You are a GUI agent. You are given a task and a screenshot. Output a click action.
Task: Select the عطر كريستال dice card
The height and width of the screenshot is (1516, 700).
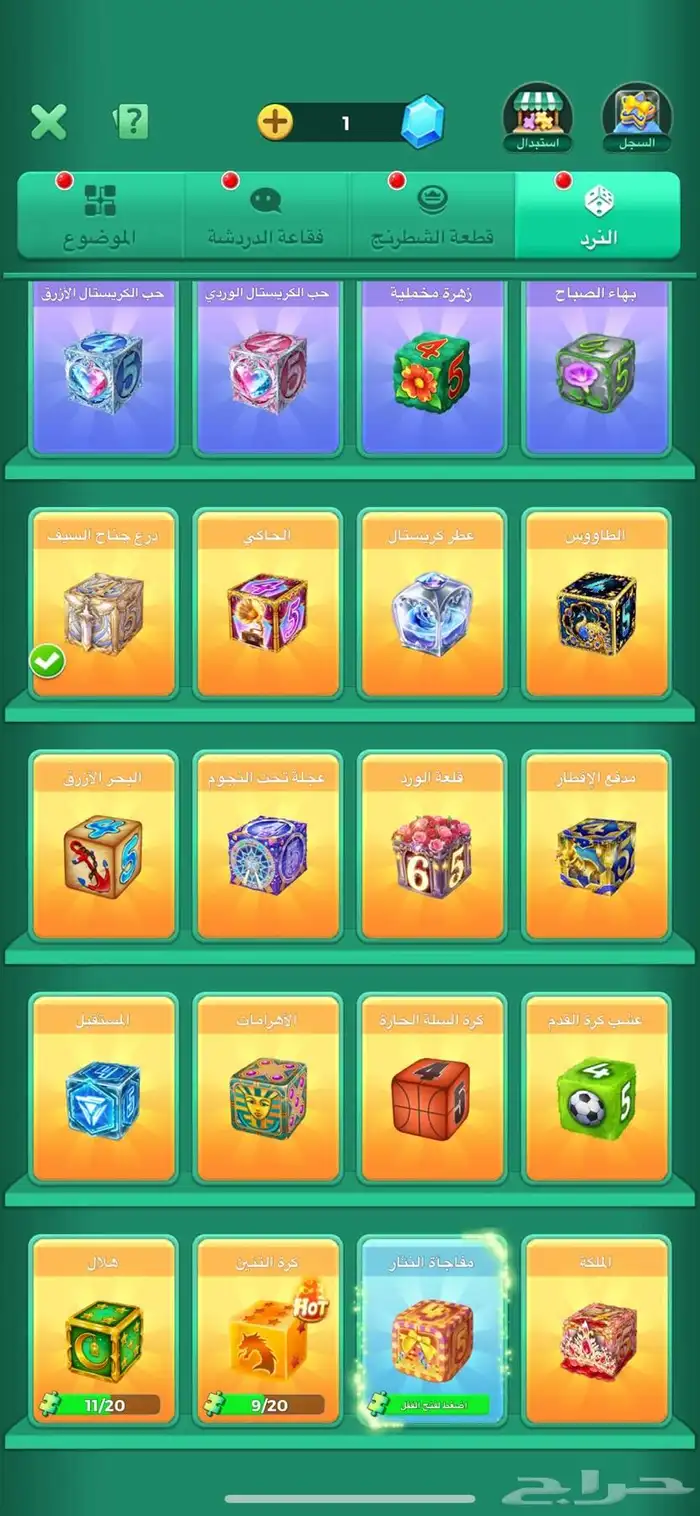tap(432, 603)
